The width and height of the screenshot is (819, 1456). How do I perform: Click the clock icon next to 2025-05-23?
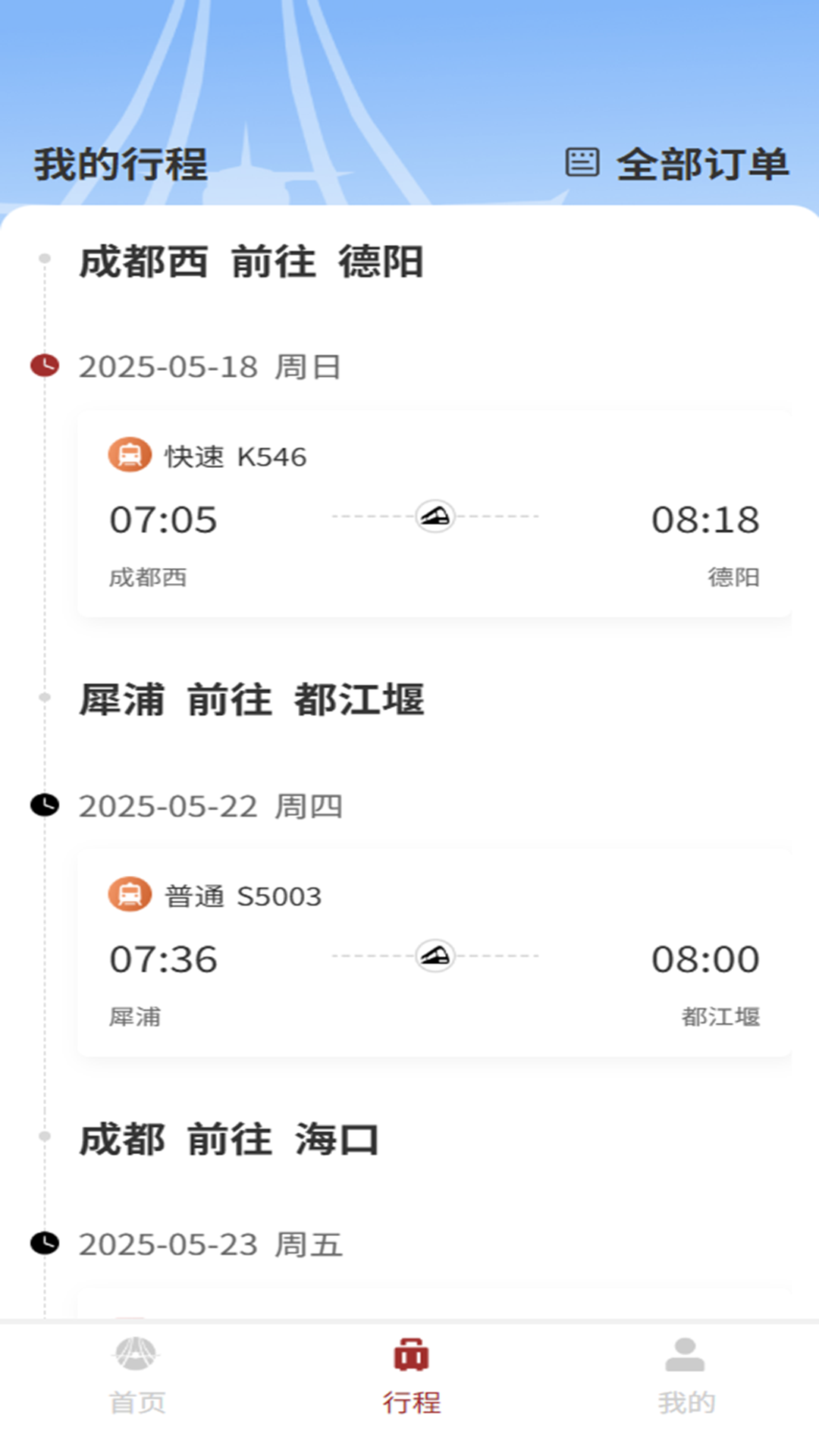(x=43, y=1244)
